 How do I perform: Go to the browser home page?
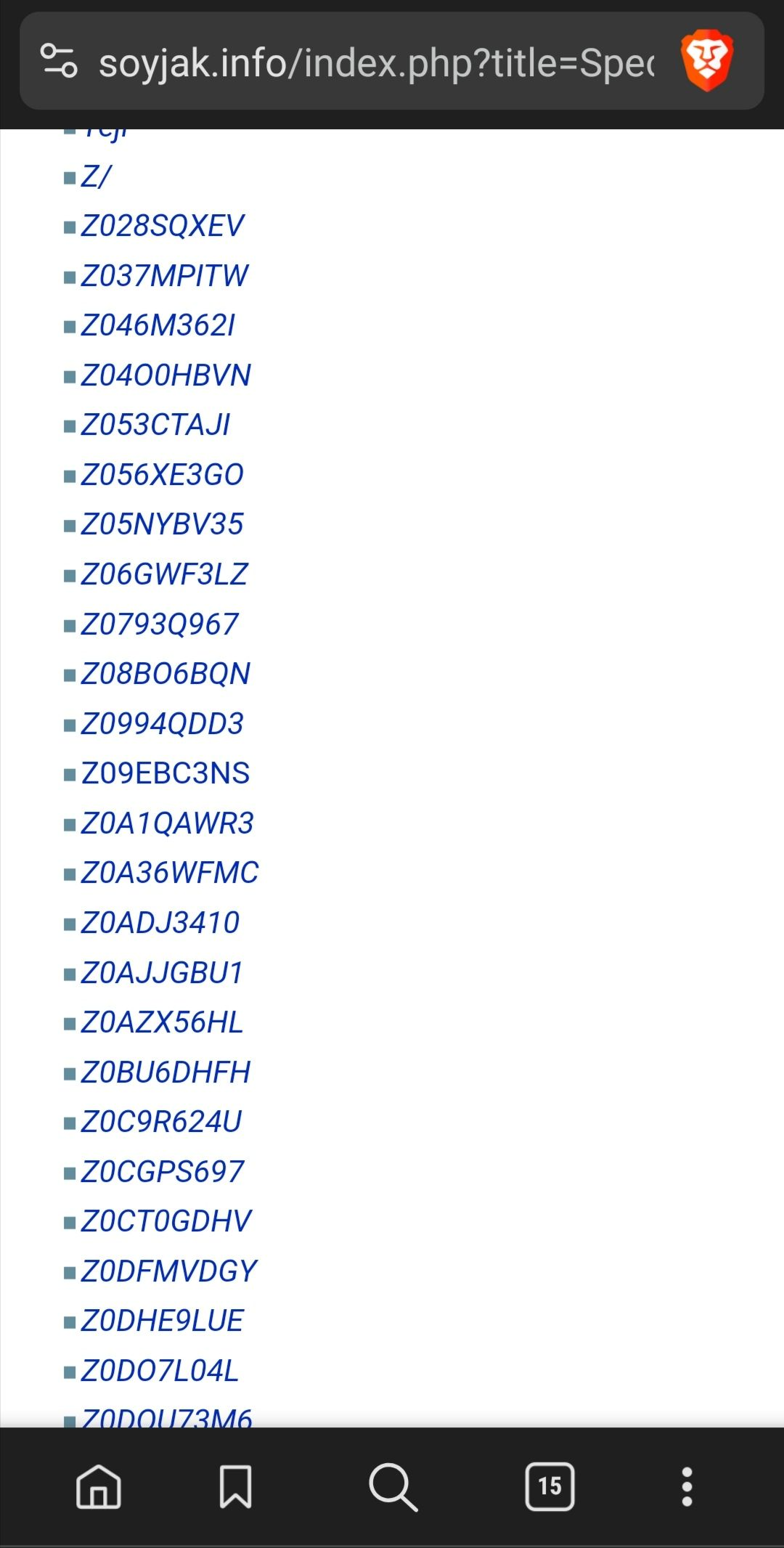[99, 1486]
